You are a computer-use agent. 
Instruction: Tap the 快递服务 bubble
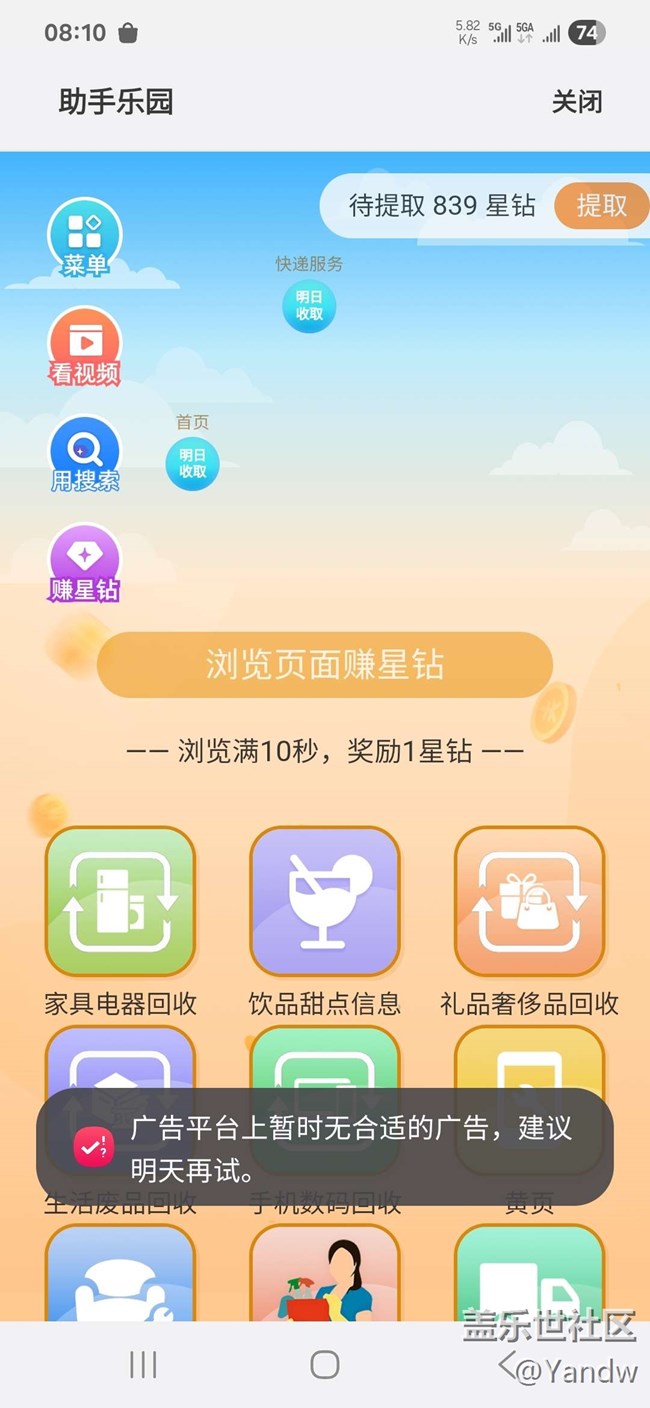point(309,304)
